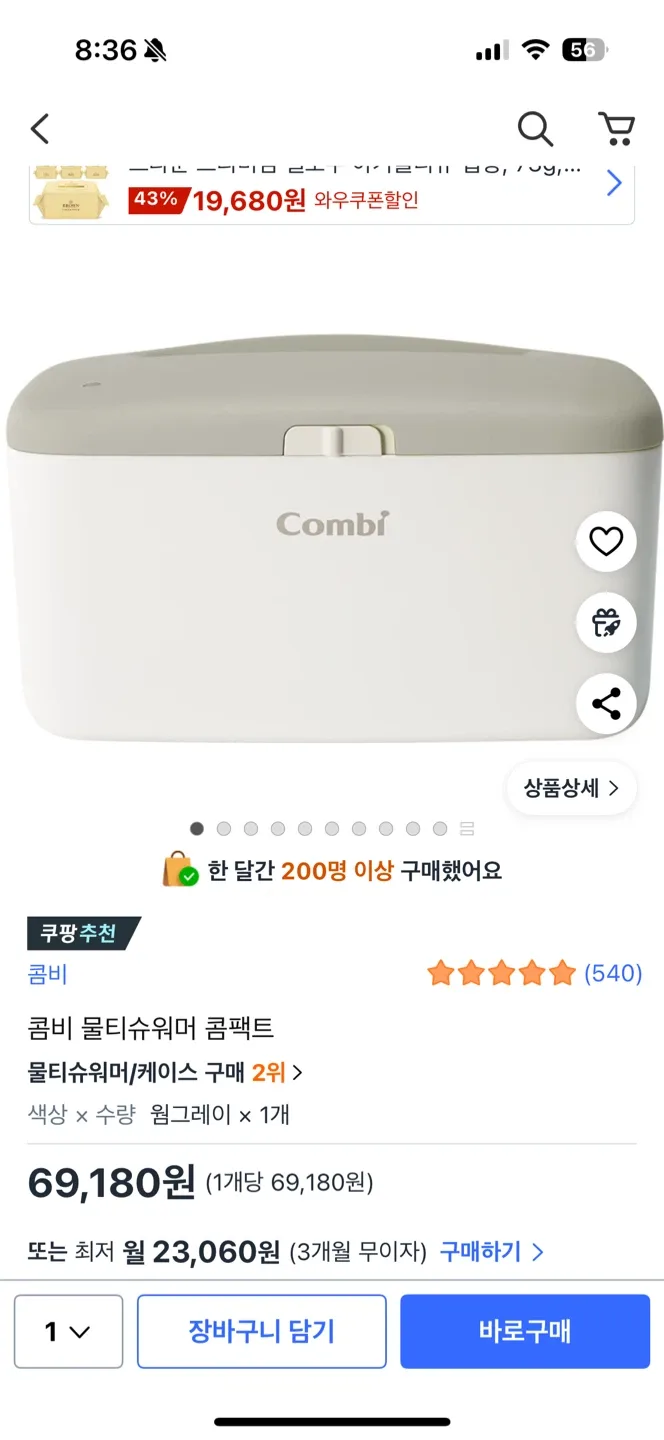Open 상품상세 product details
This screenshot has width=664, height=1440.
(571, 788)
